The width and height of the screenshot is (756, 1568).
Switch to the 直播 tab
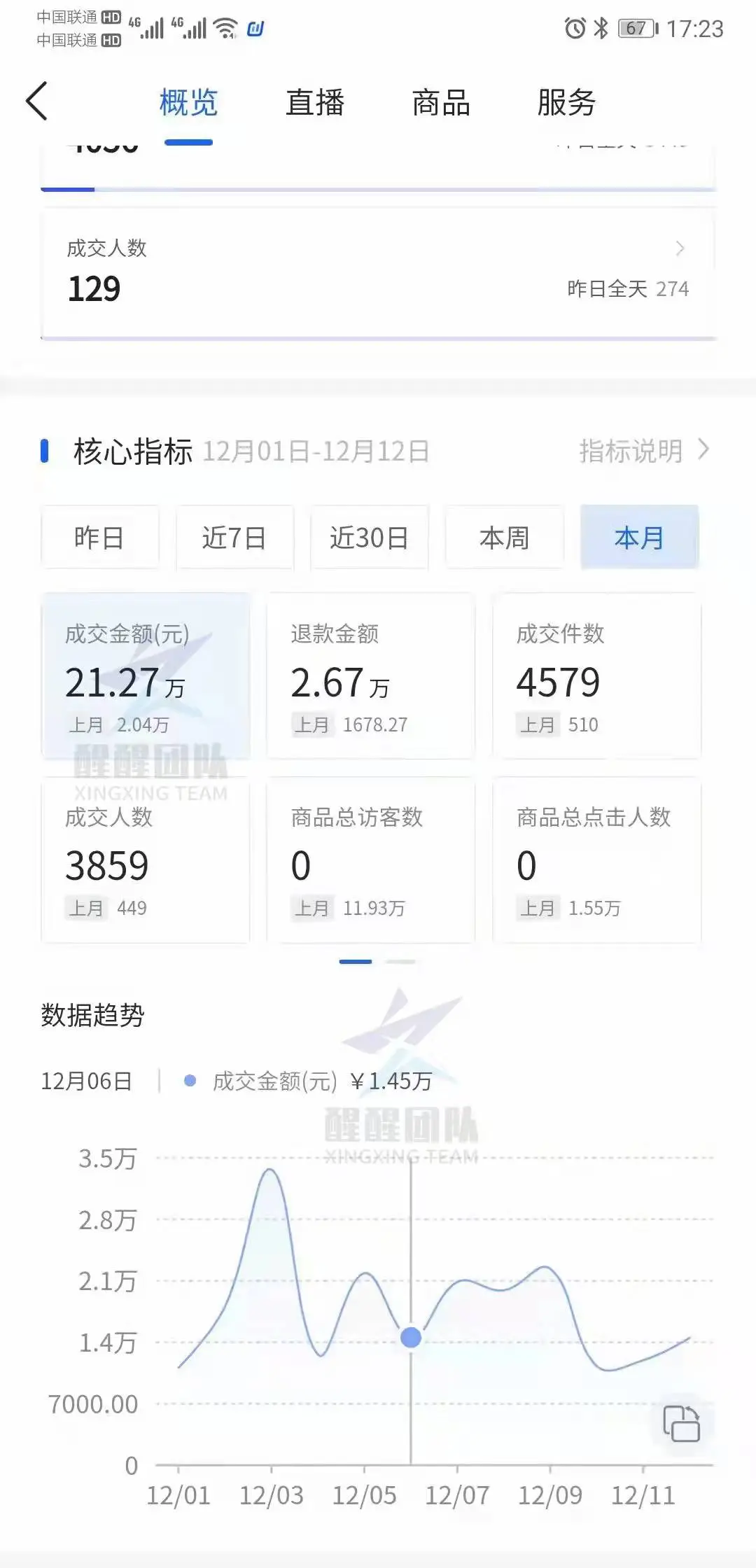[x=315, y=103]
